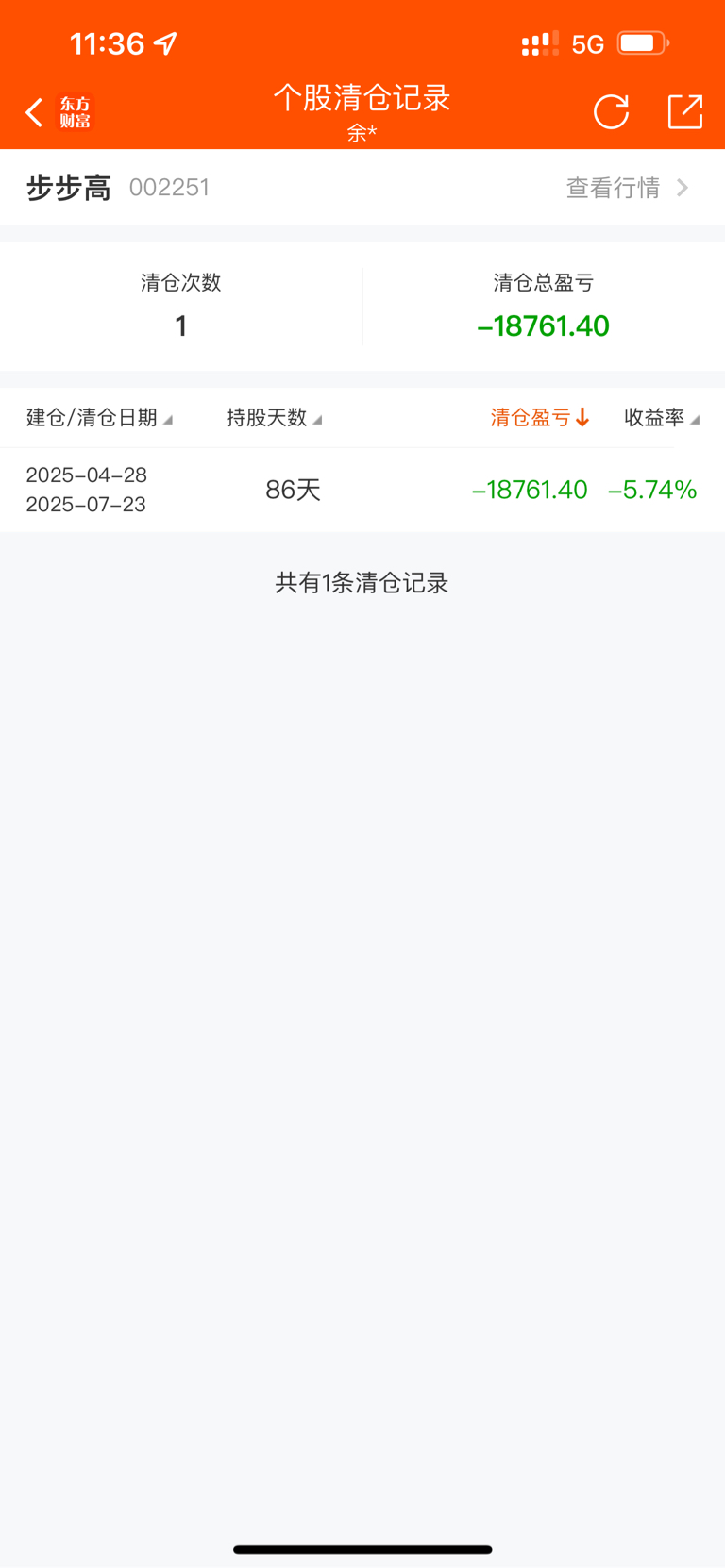Open 查看行情 for 步步高

tap(627, 188)
